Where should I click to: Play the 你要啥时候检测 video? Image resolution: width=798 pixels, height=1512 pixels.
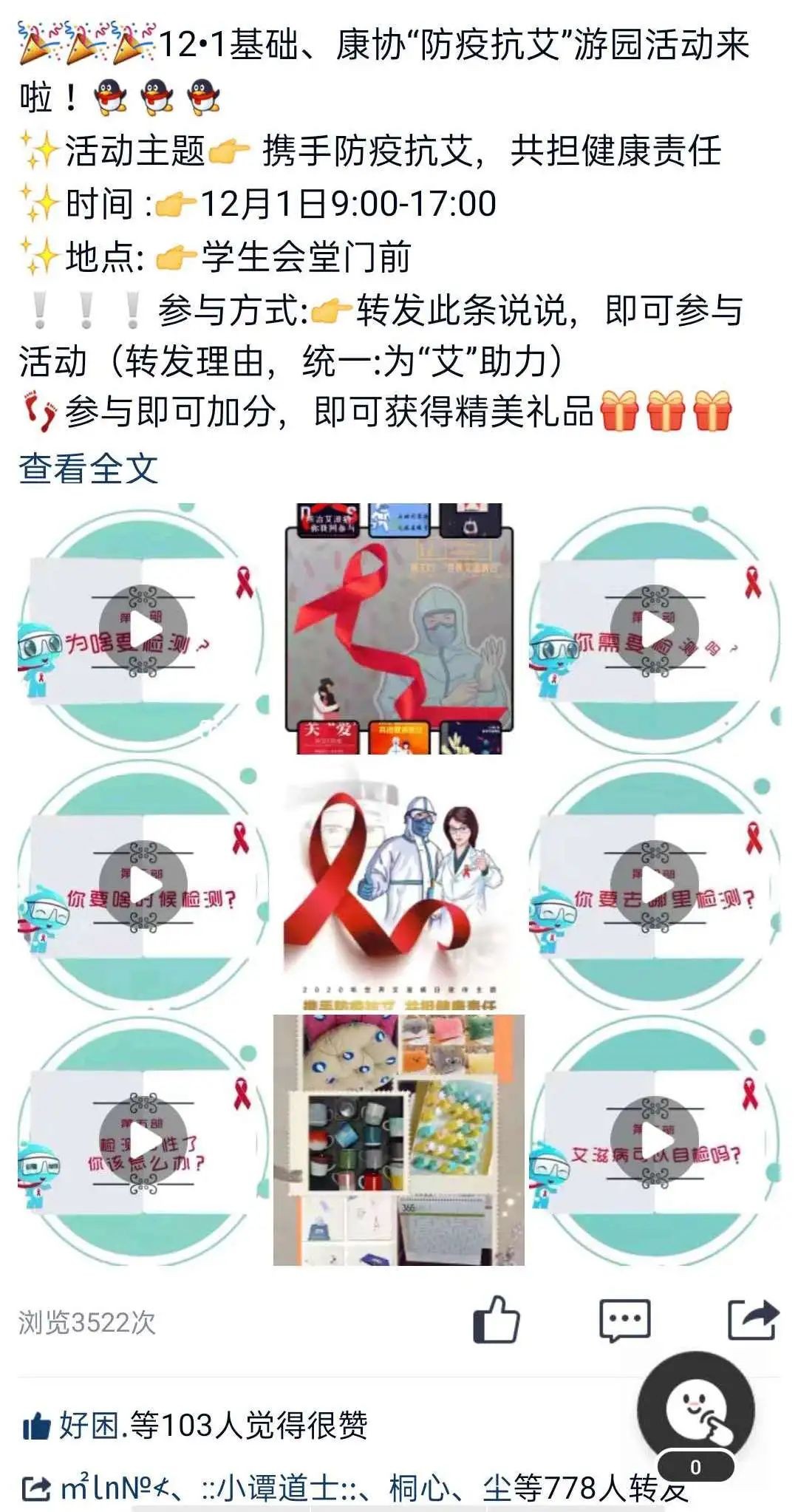(x=143, y=885)
